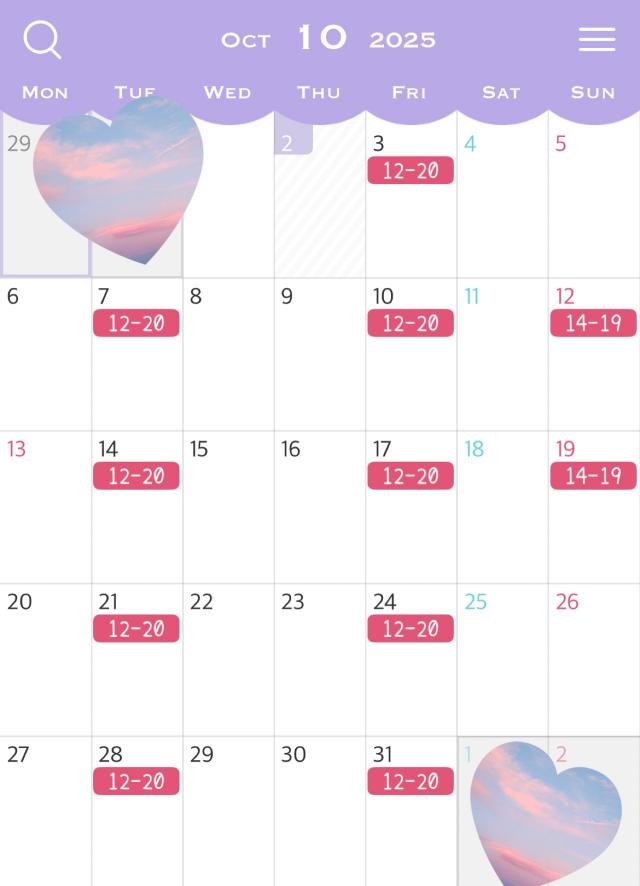Open the calendar search

click(x=42, y=40)
